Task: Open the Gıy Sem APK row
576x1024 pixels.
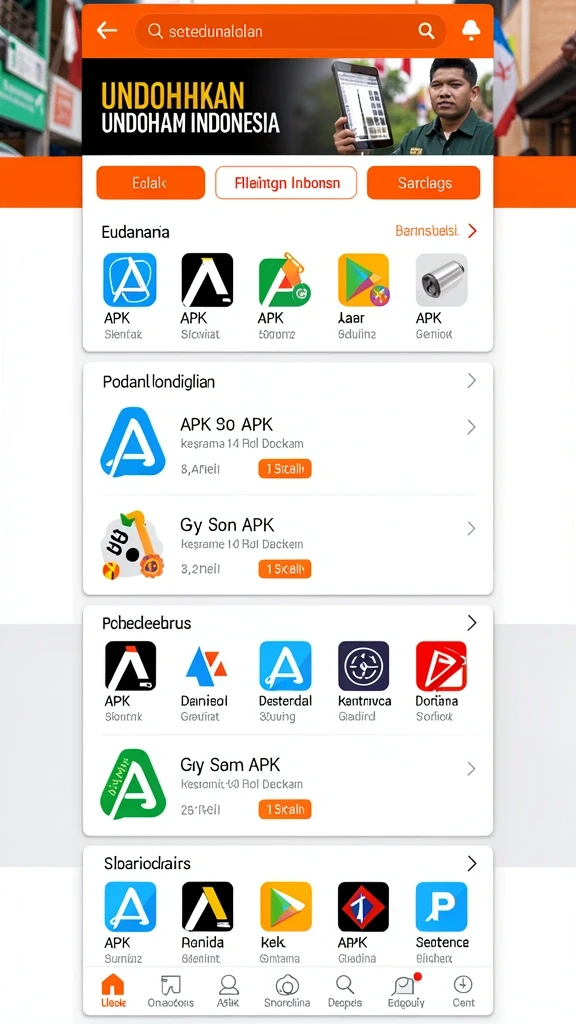Action: coord(287,782)
